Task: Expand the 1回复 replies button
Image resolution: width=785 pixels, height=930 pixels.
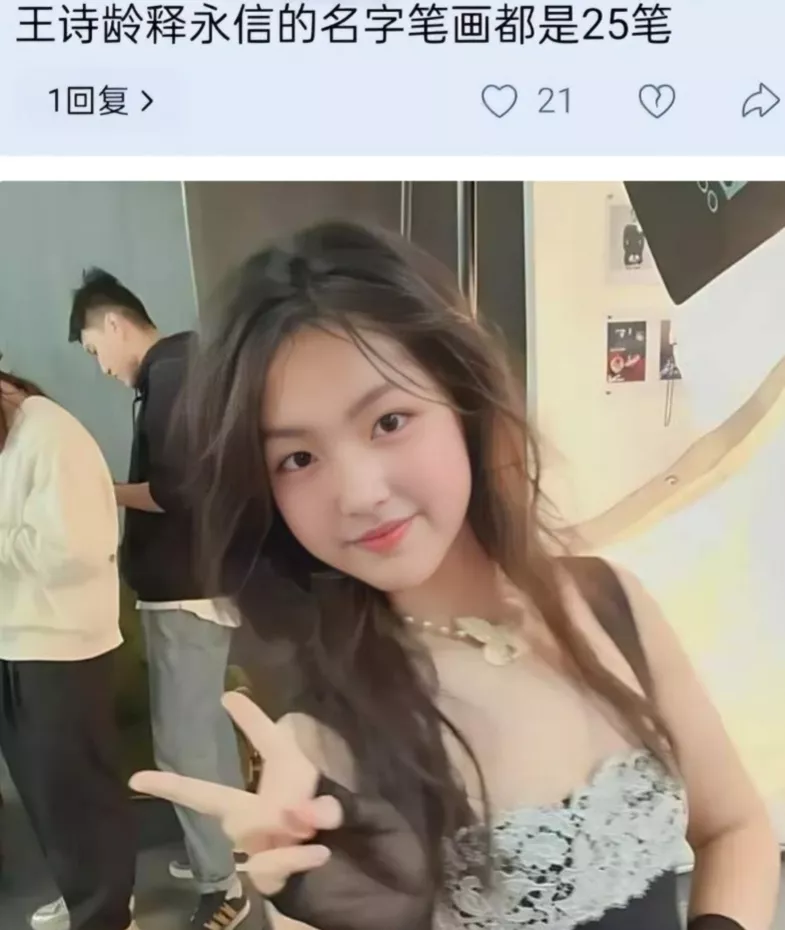Action: [100, 101]
